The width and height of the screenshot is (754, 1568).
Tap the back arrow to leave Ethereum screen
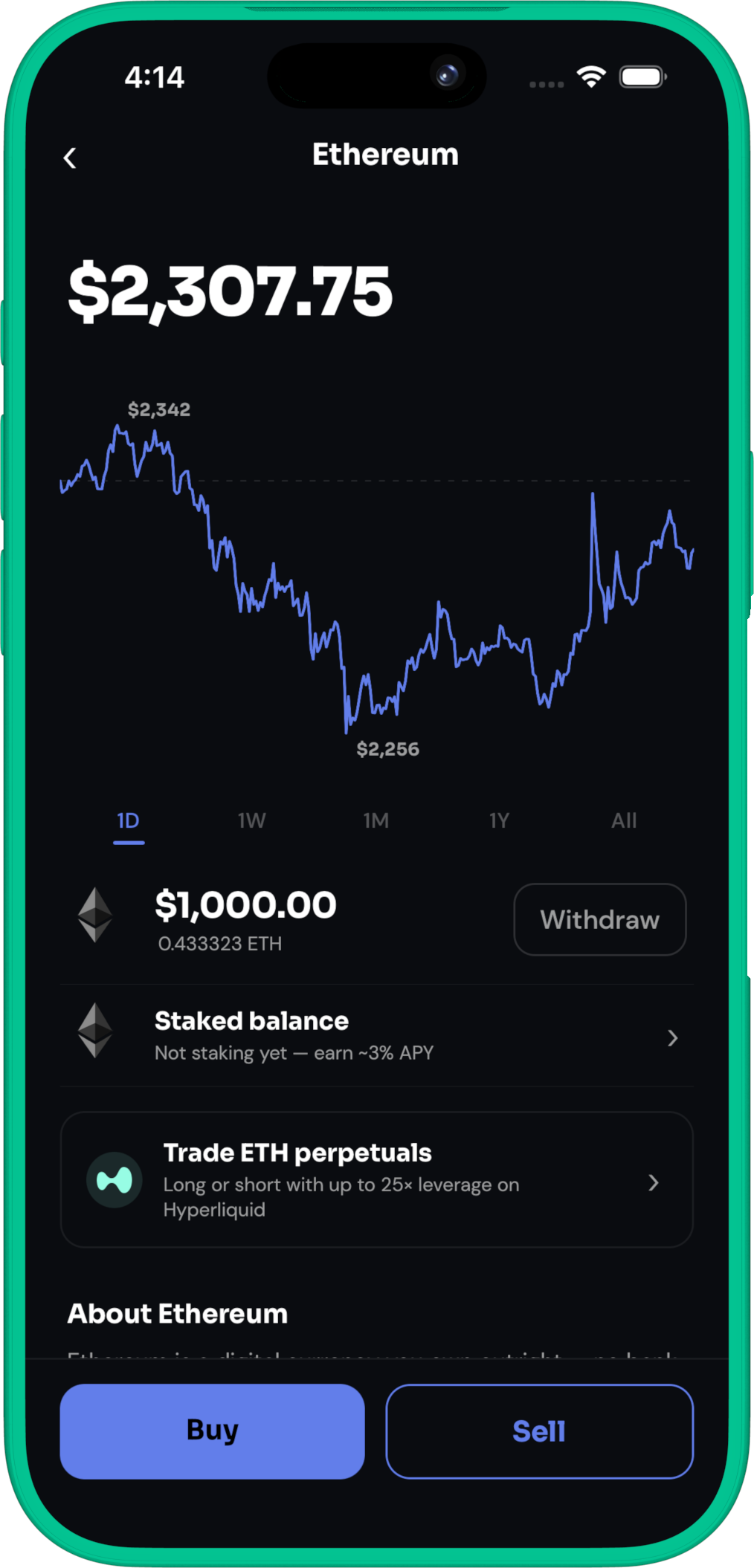[x=71, y=157]
